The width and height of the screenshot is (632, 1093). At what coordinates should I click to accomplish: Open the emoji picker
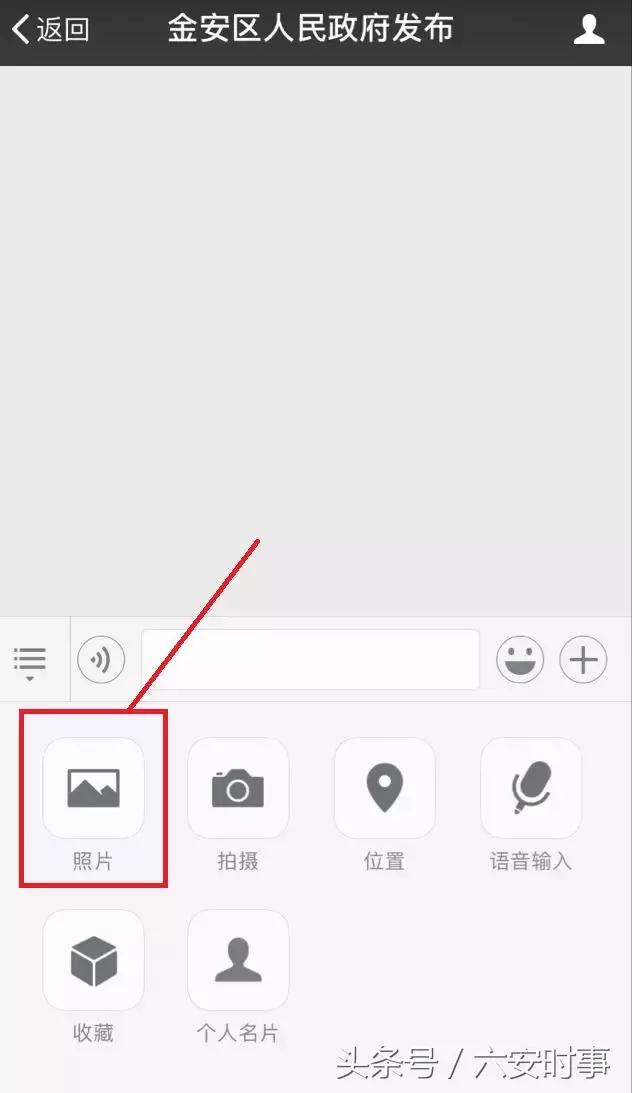pos(520,660)
